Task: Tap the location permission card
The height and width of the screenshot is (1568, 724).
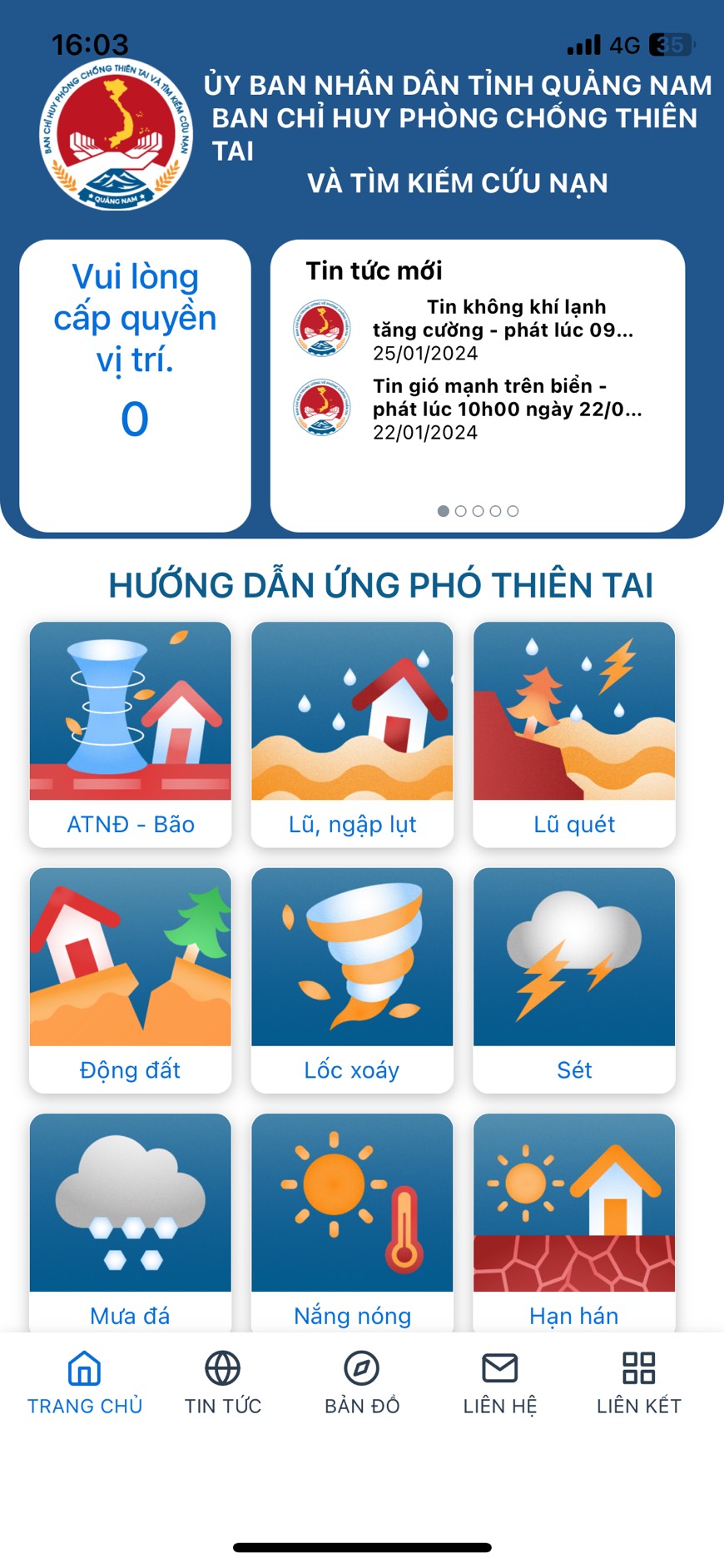Action: point(135,385)
